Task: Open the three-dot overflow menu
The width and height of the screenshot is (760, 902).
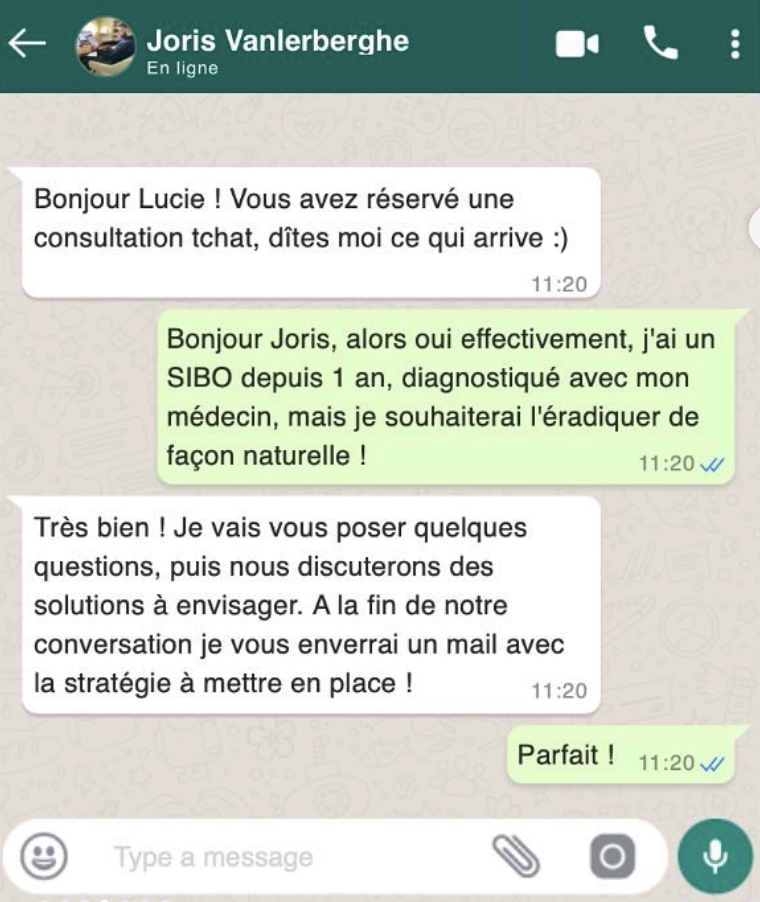Action: coord(735,44)
